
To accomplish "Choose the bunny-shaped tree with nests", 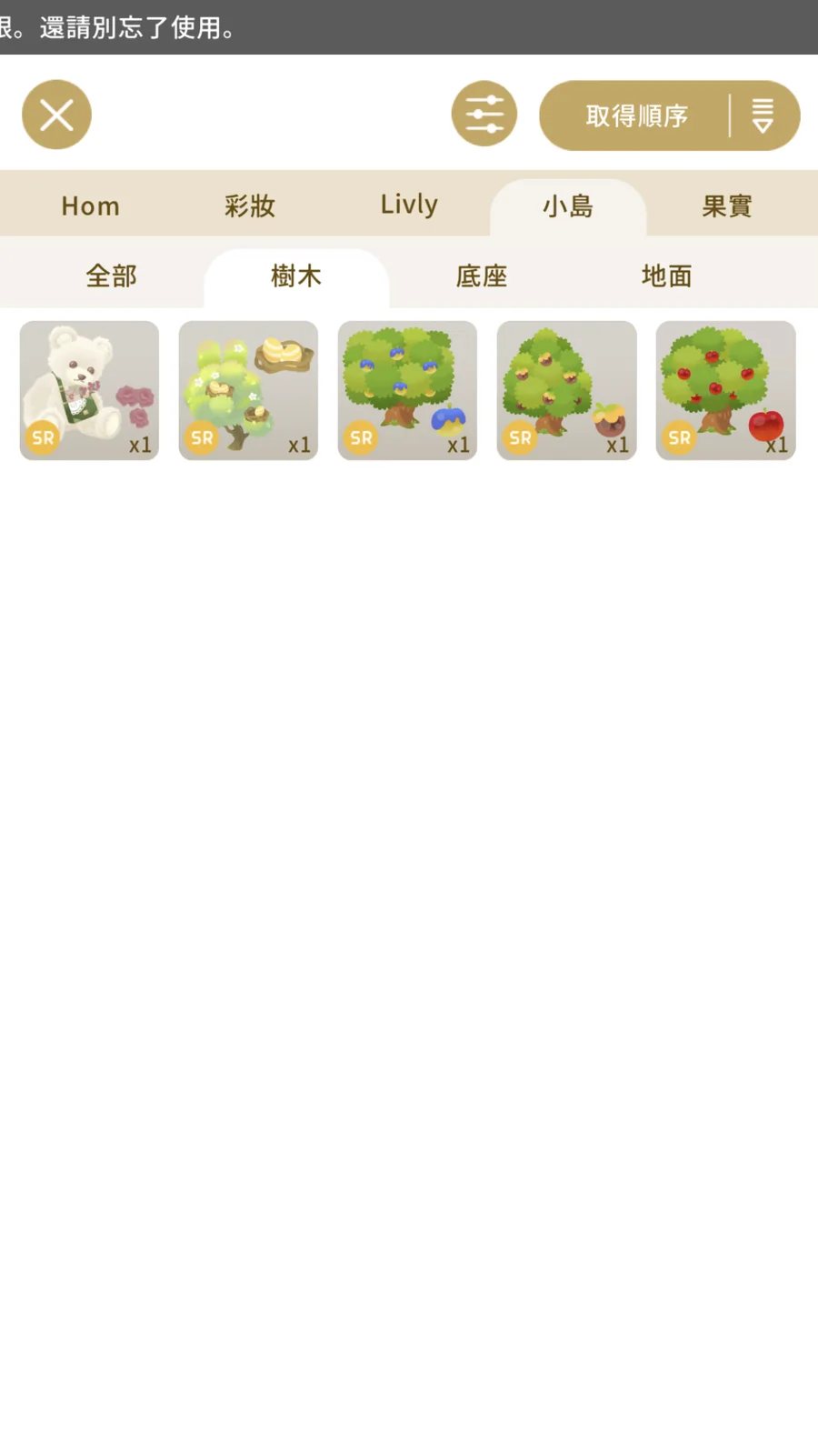I will [x=248, y=390].
